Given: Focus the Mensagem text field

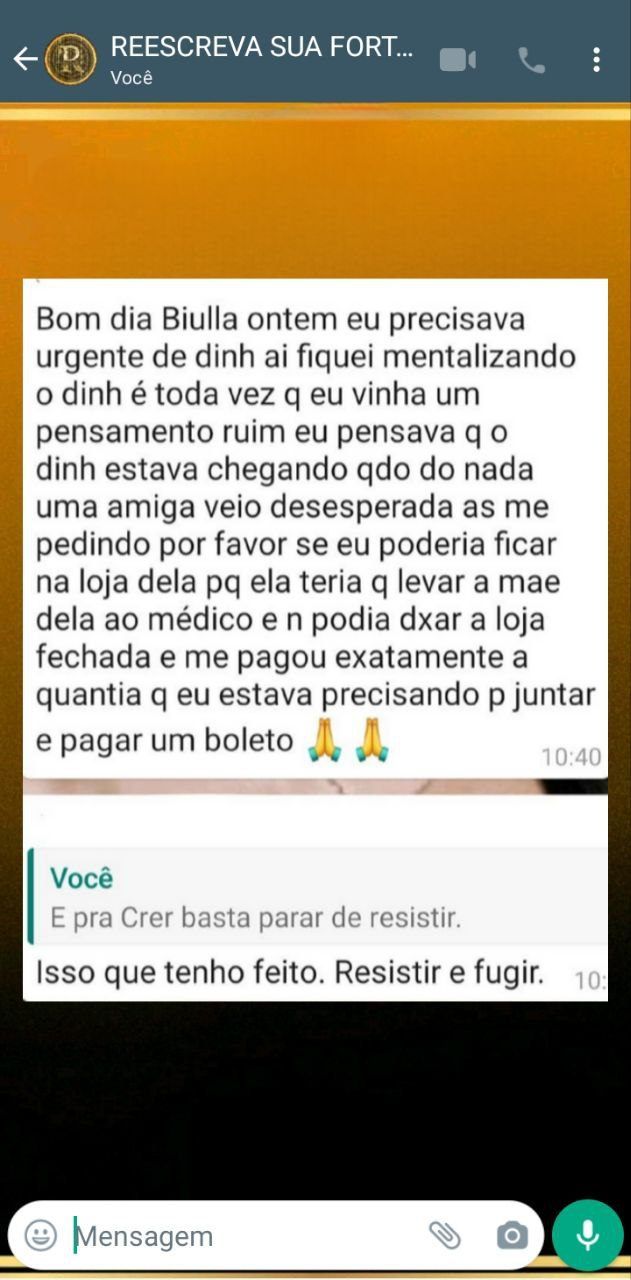Looking at the screenshot, I should [x=240, y=1236].
